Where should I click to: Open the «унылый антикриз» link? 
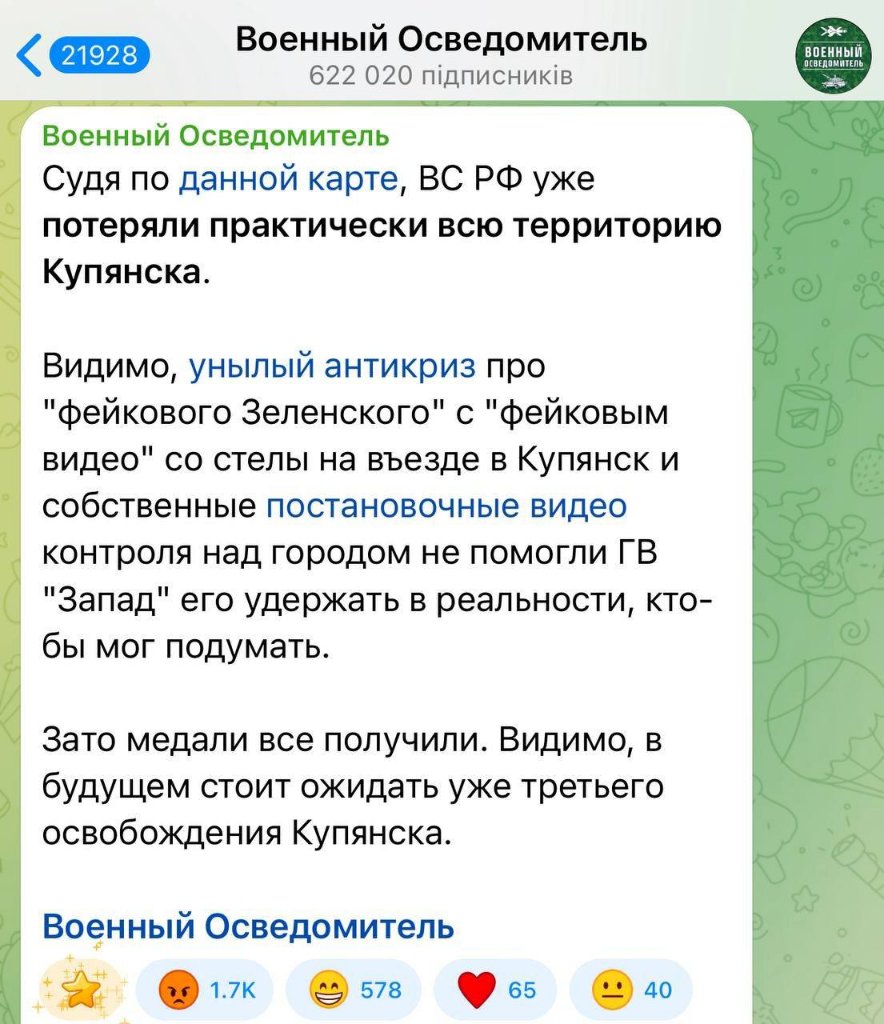pyautogui.click(x=332, y=366)
